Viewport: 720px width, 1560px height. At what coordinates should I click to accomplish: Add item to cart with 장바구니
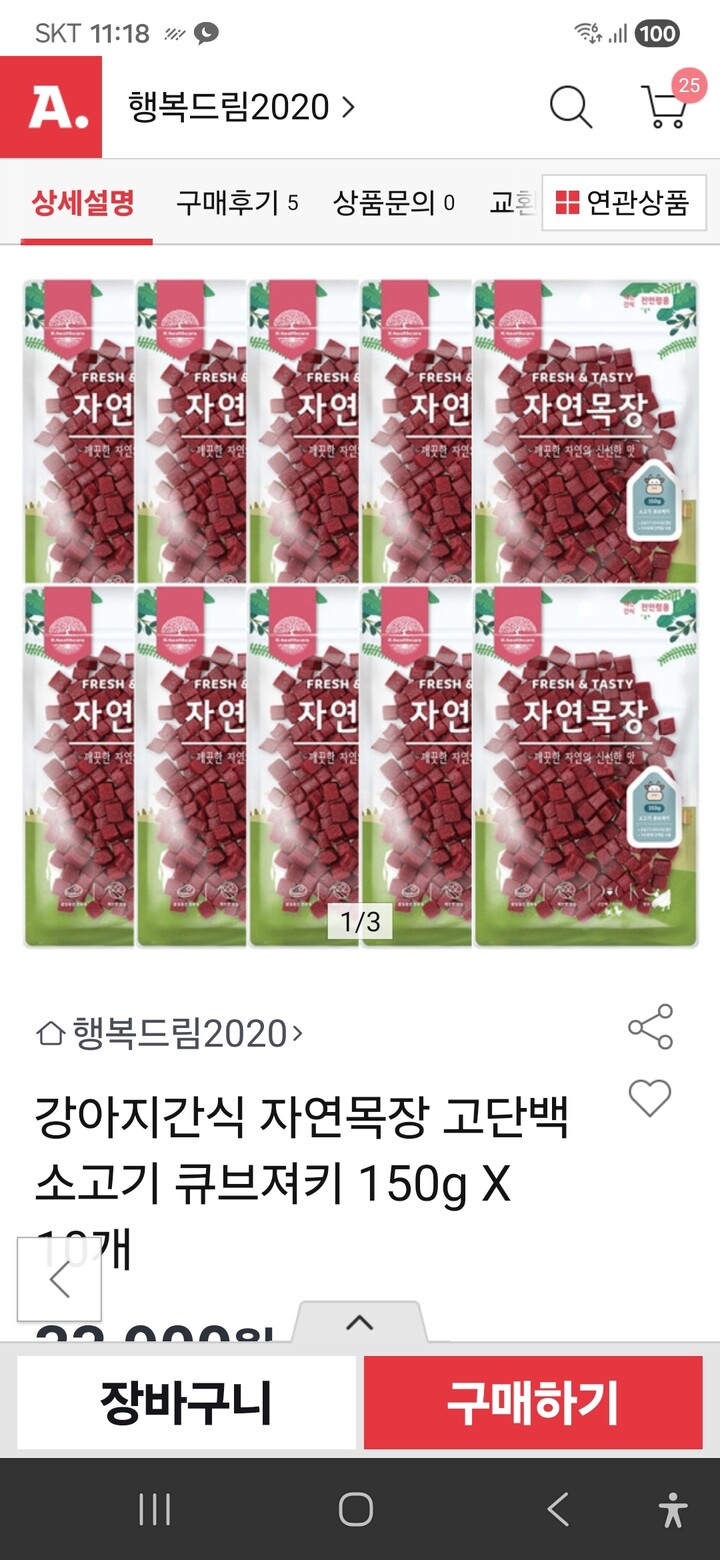186,1402
